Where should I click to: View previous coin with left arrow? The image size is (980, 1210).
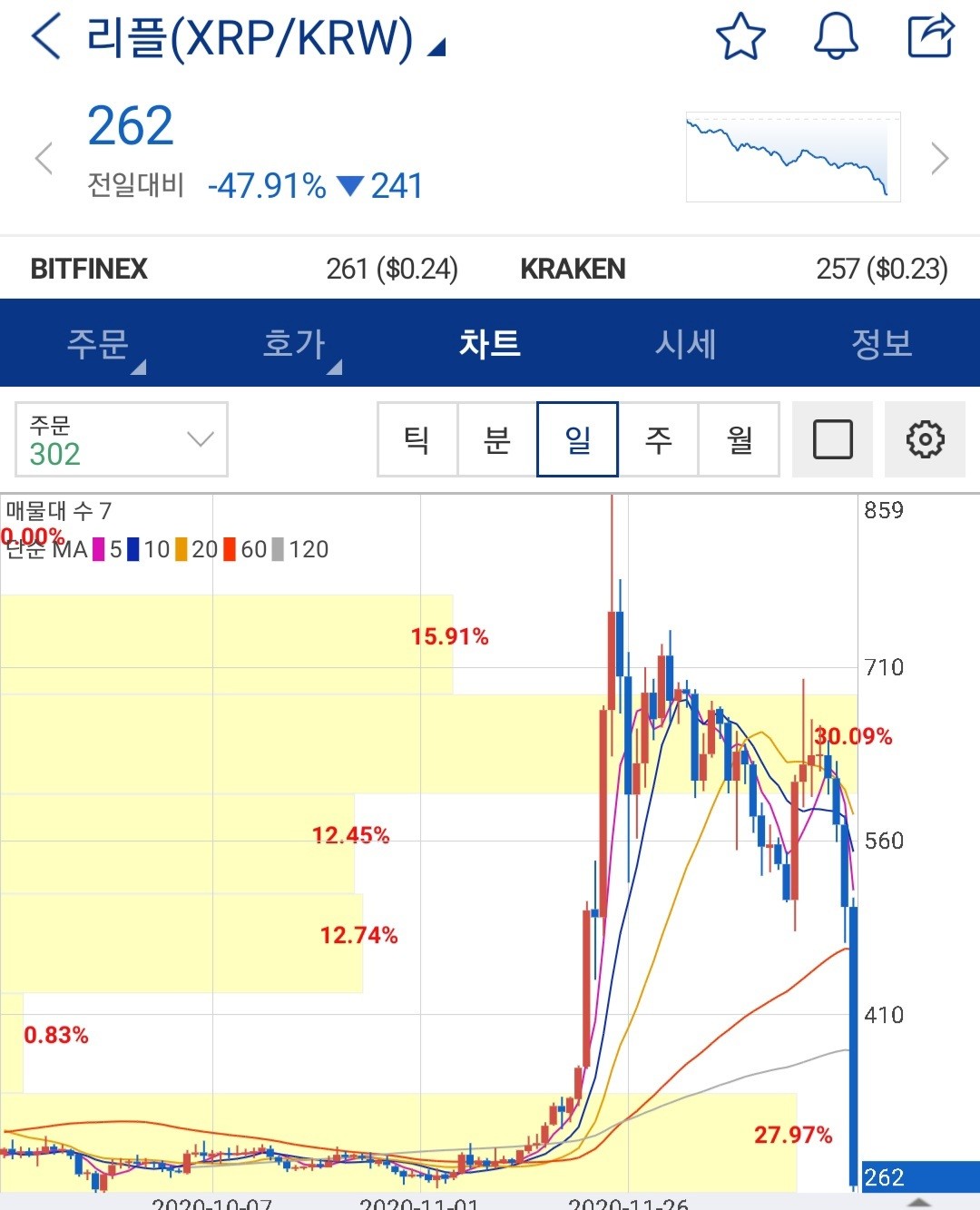[43, 158]
